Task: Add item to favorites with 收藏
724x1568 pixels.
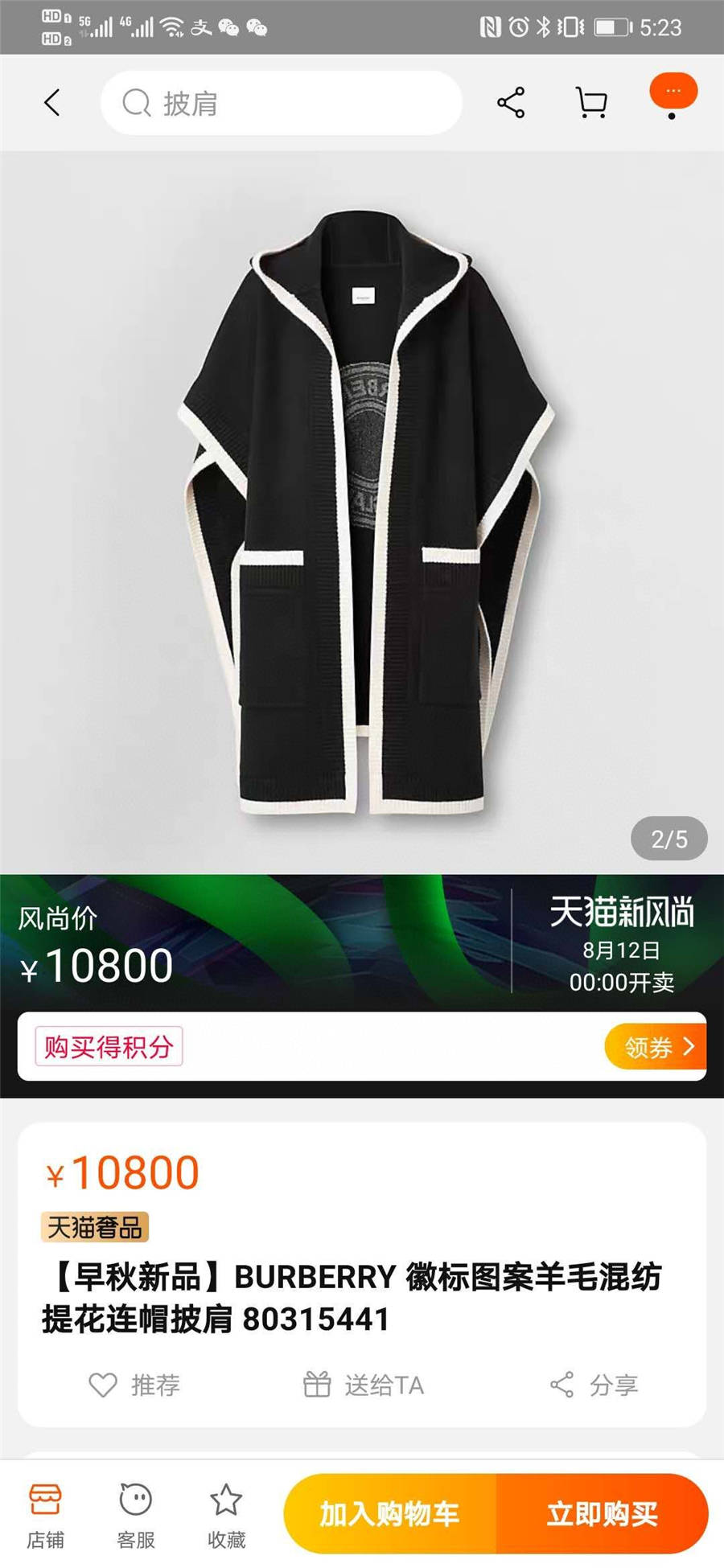Action: [x=226, y=1516]
